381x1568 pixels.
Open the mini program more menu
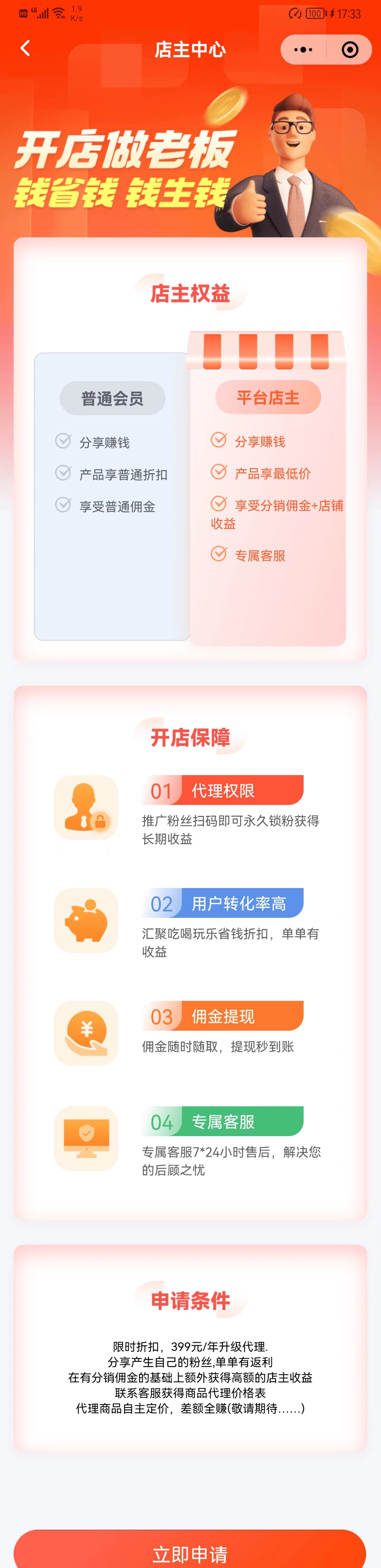coord(303,50)
